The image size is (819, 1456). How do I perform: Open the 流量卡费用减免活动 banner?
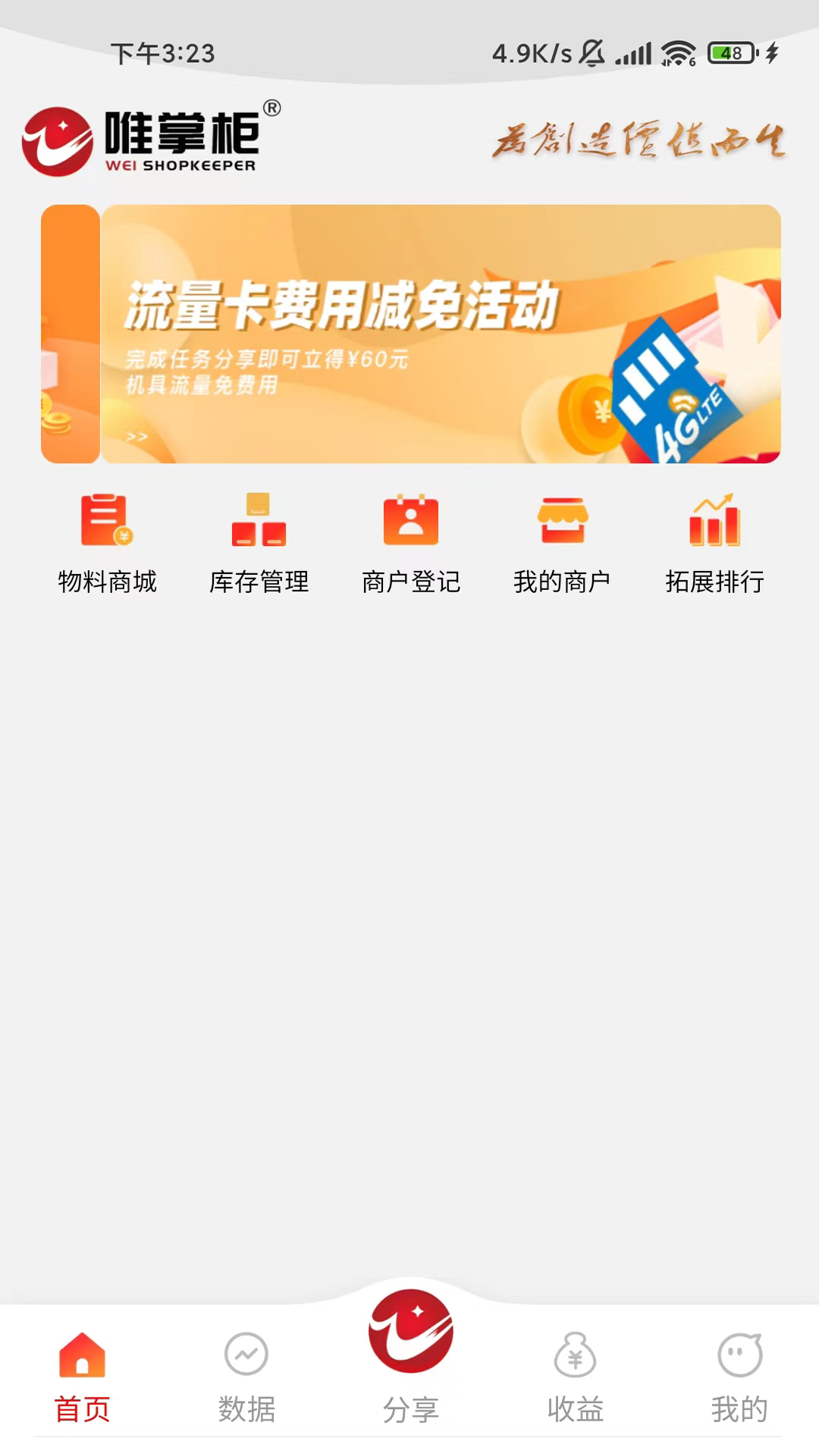(x=440, y=334)
